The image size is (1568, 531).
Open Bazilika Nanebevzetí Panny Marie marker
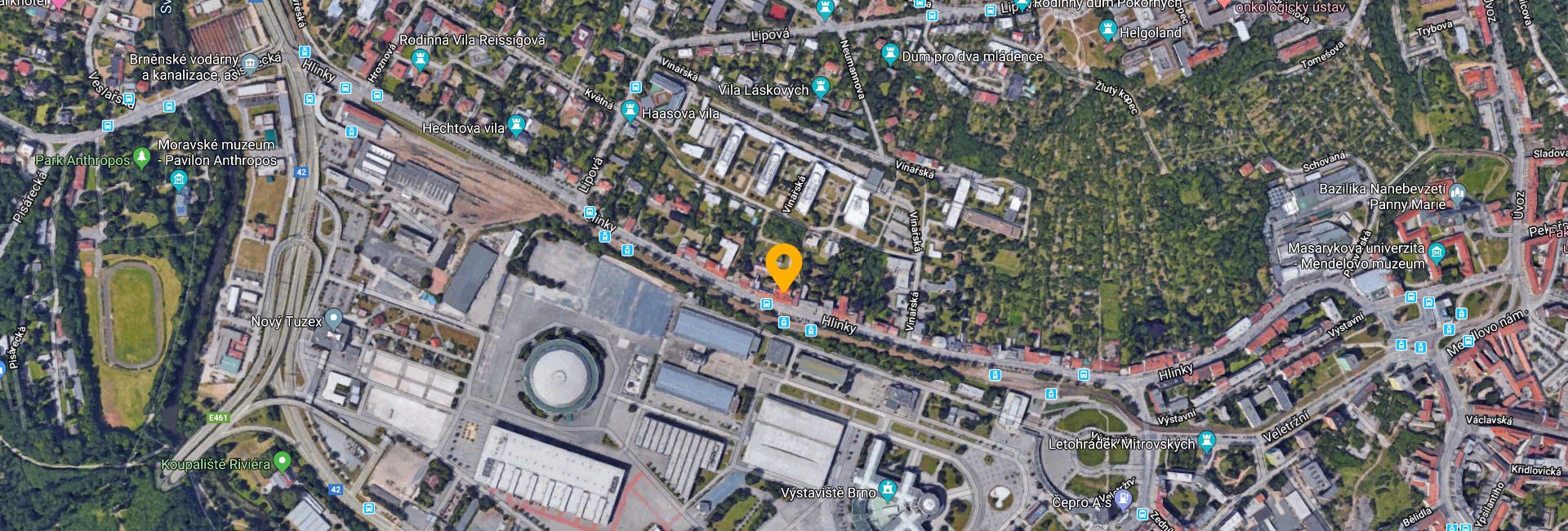(x=1459, y=194)
